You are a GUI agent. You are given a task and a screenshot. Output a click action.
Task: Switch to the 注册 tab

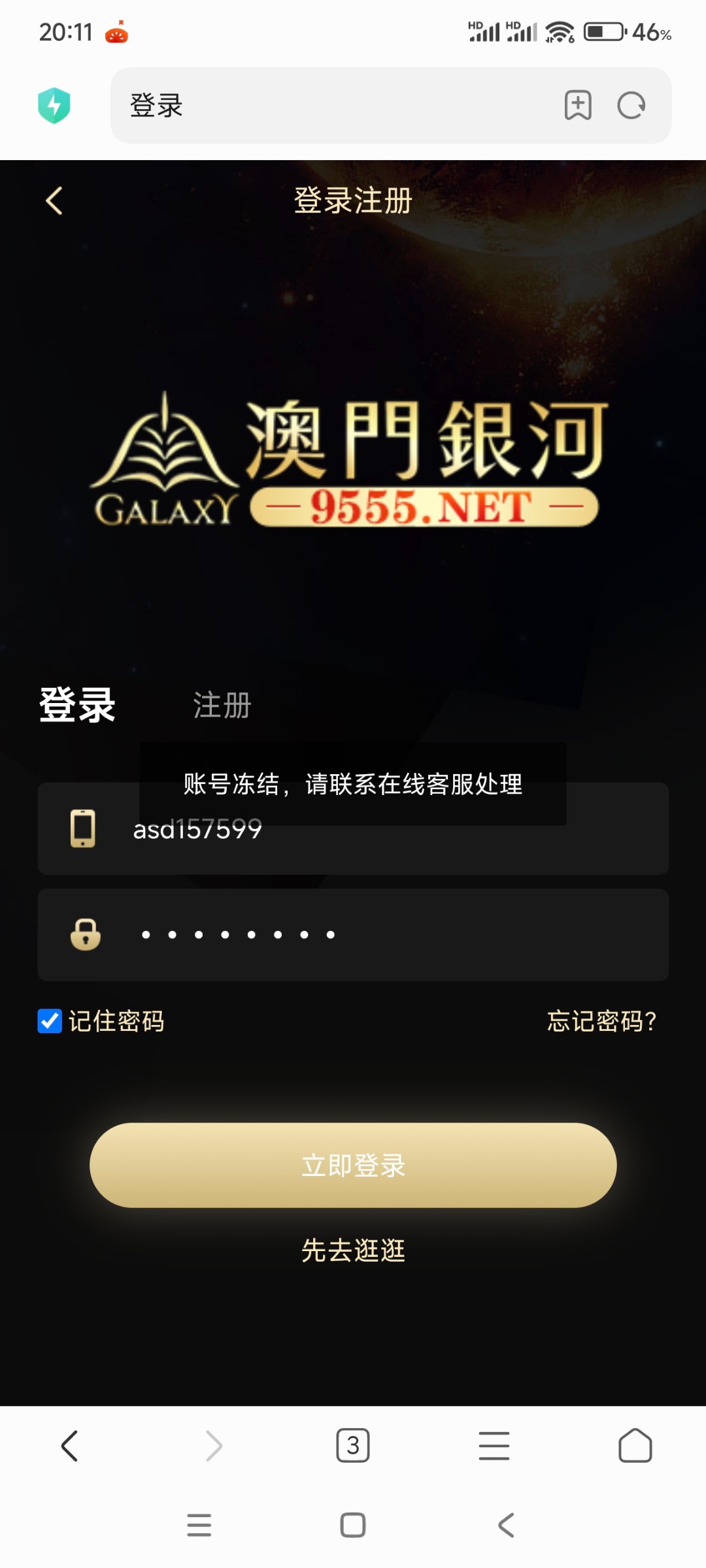click(222, 706)
